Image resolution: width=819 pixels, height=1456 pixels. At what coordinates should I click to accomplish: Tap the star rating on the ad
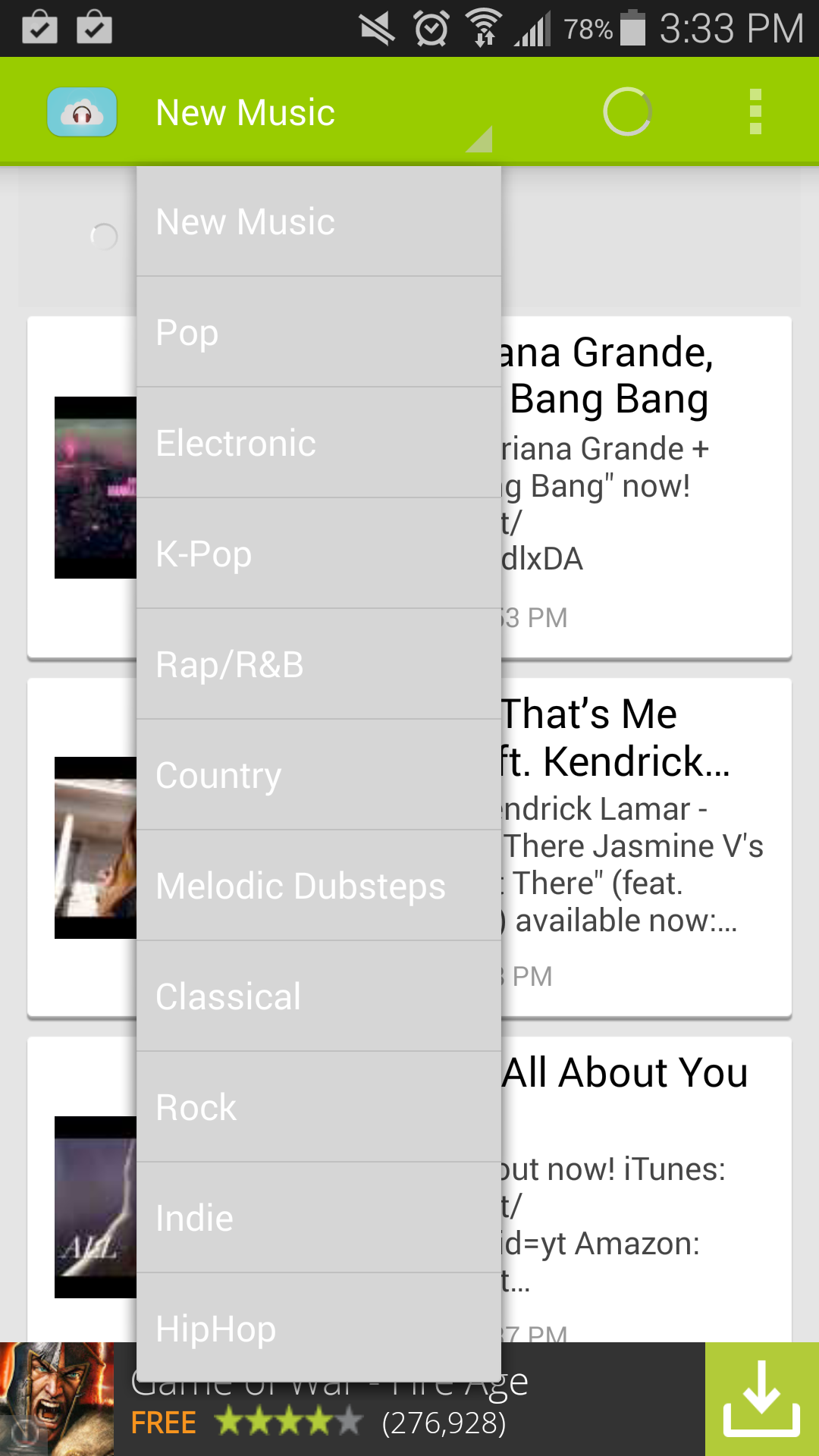pos(288,1421)
